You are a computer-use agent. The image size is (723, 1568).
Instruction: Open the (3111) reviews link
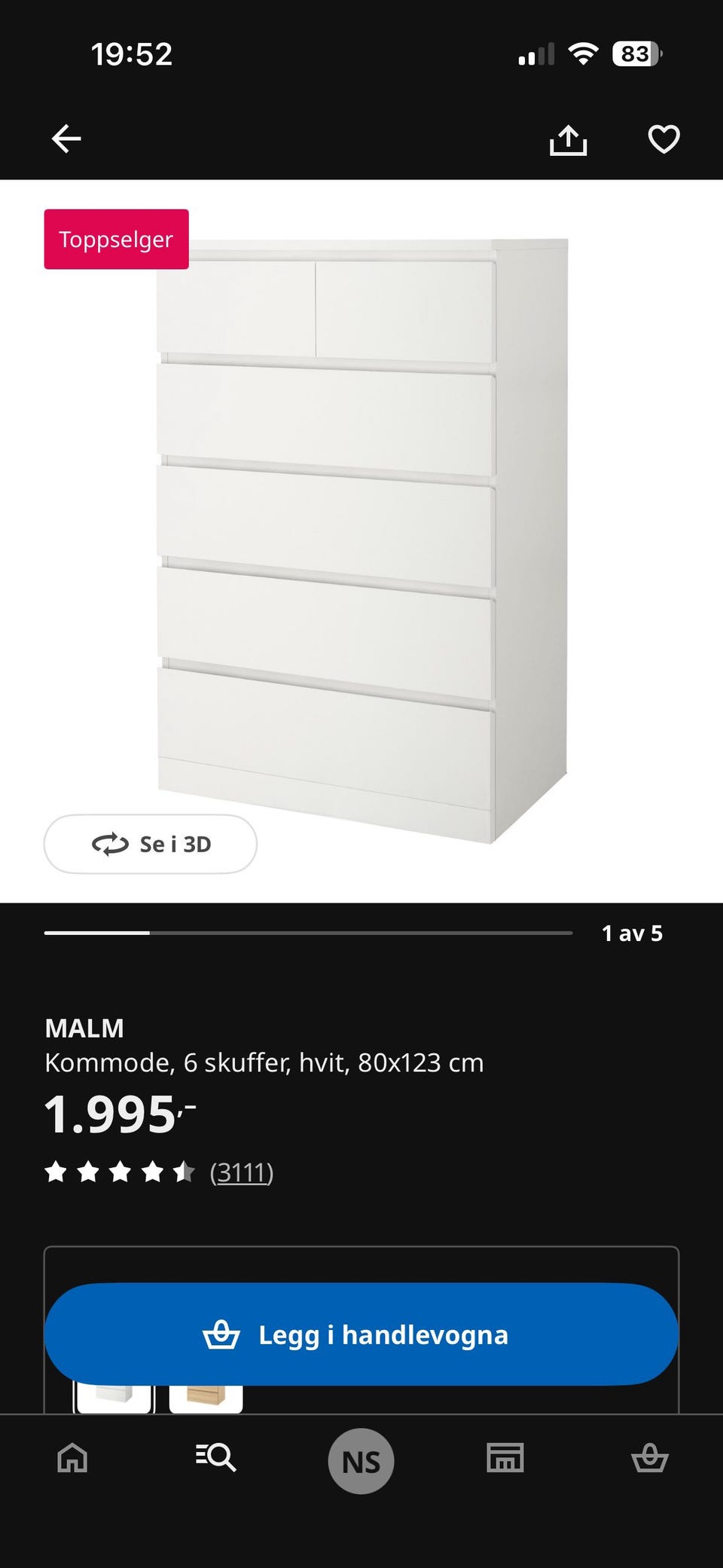coord(241,1172)
